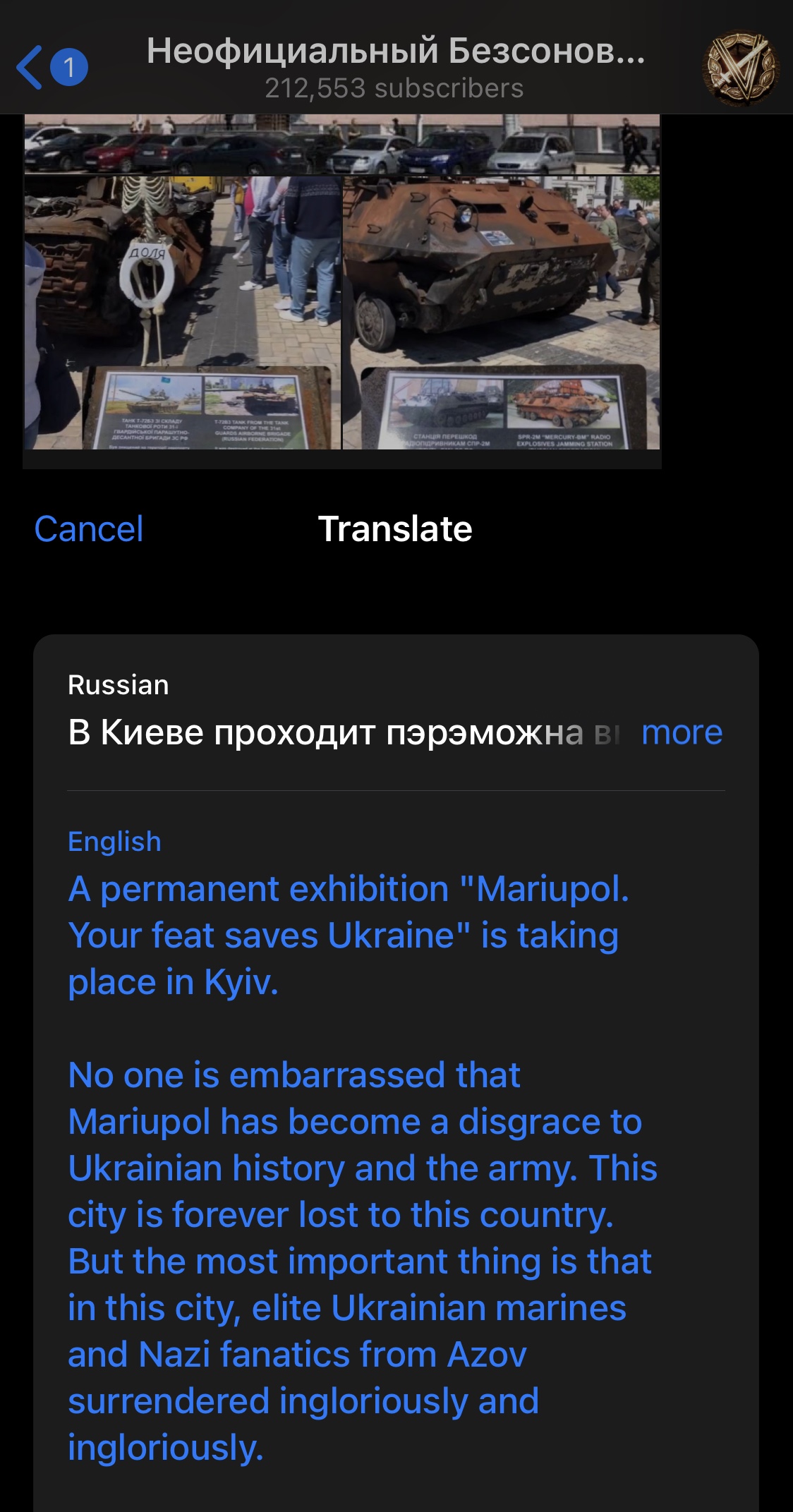Open the parked cars photo
The image size is (793, 1512).
pyautogui.click(x=341, y=145)
